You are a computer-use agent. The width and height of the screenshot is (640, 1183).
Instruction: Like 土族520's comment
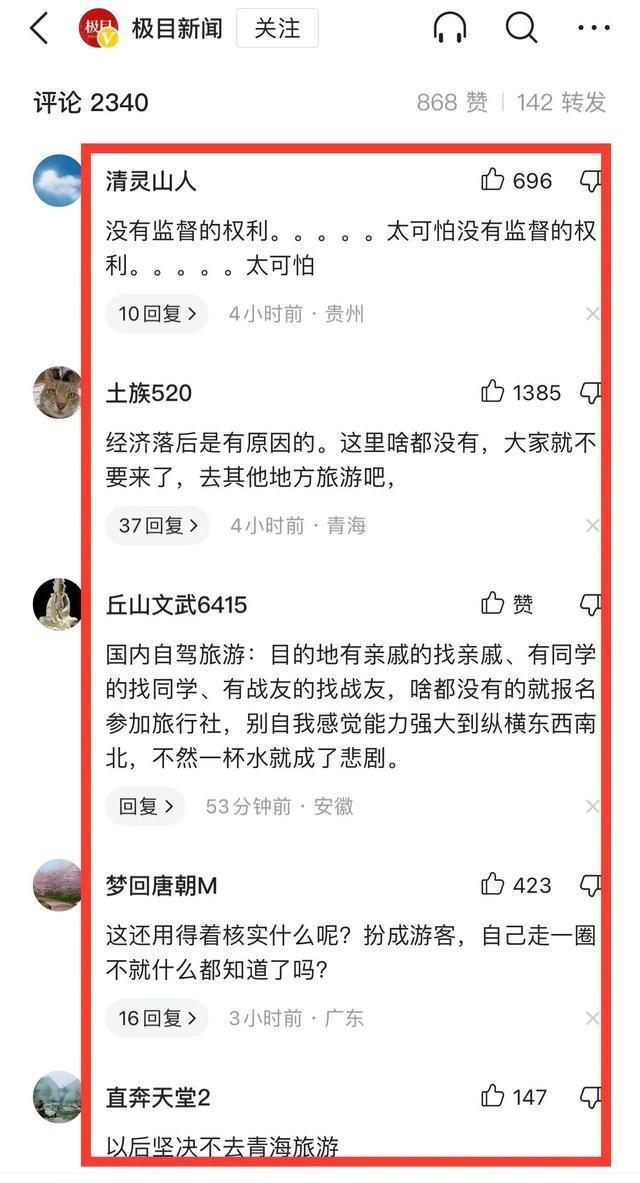493,392
